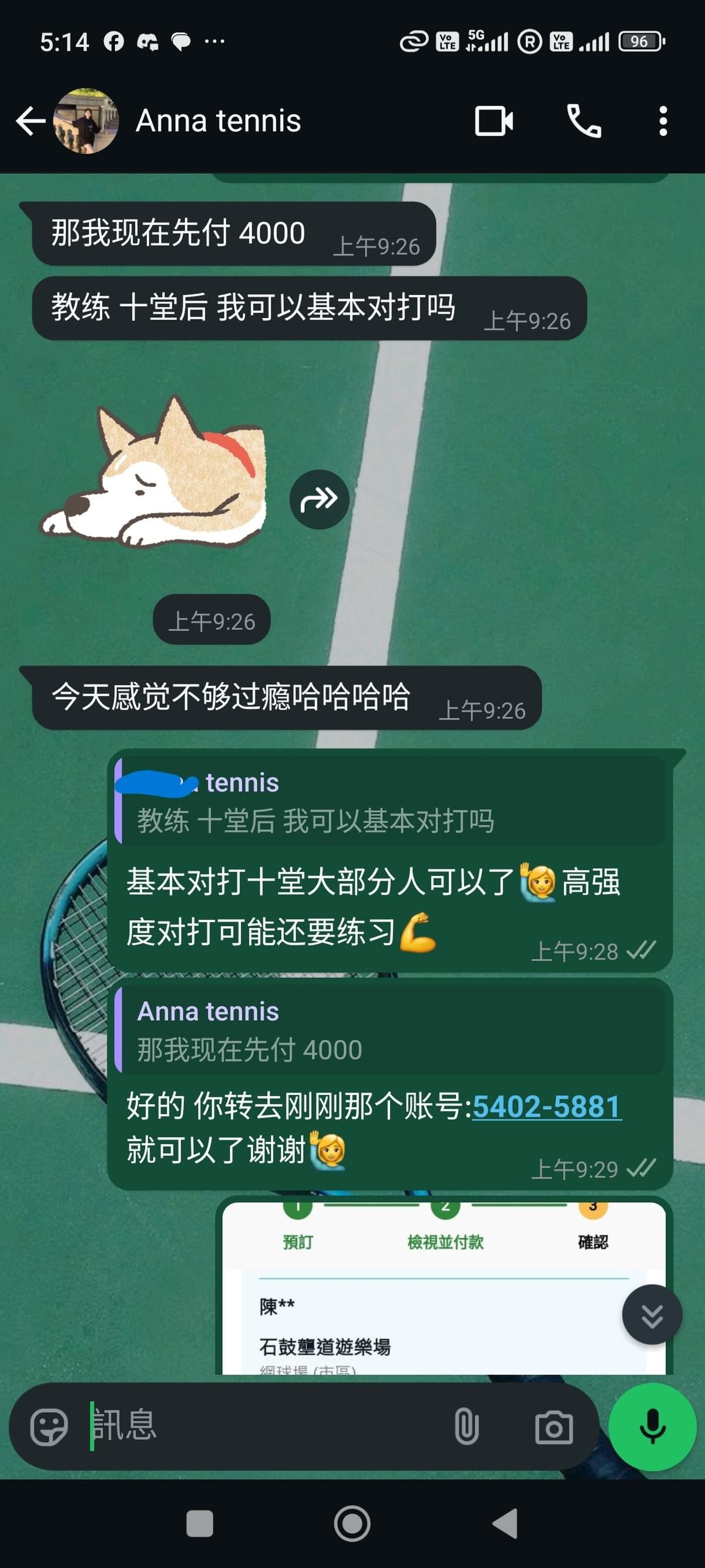This screenshot has height=1568, width=705.
Task: Start a video call with Anna tennis
Action: [x=493, y=121]
